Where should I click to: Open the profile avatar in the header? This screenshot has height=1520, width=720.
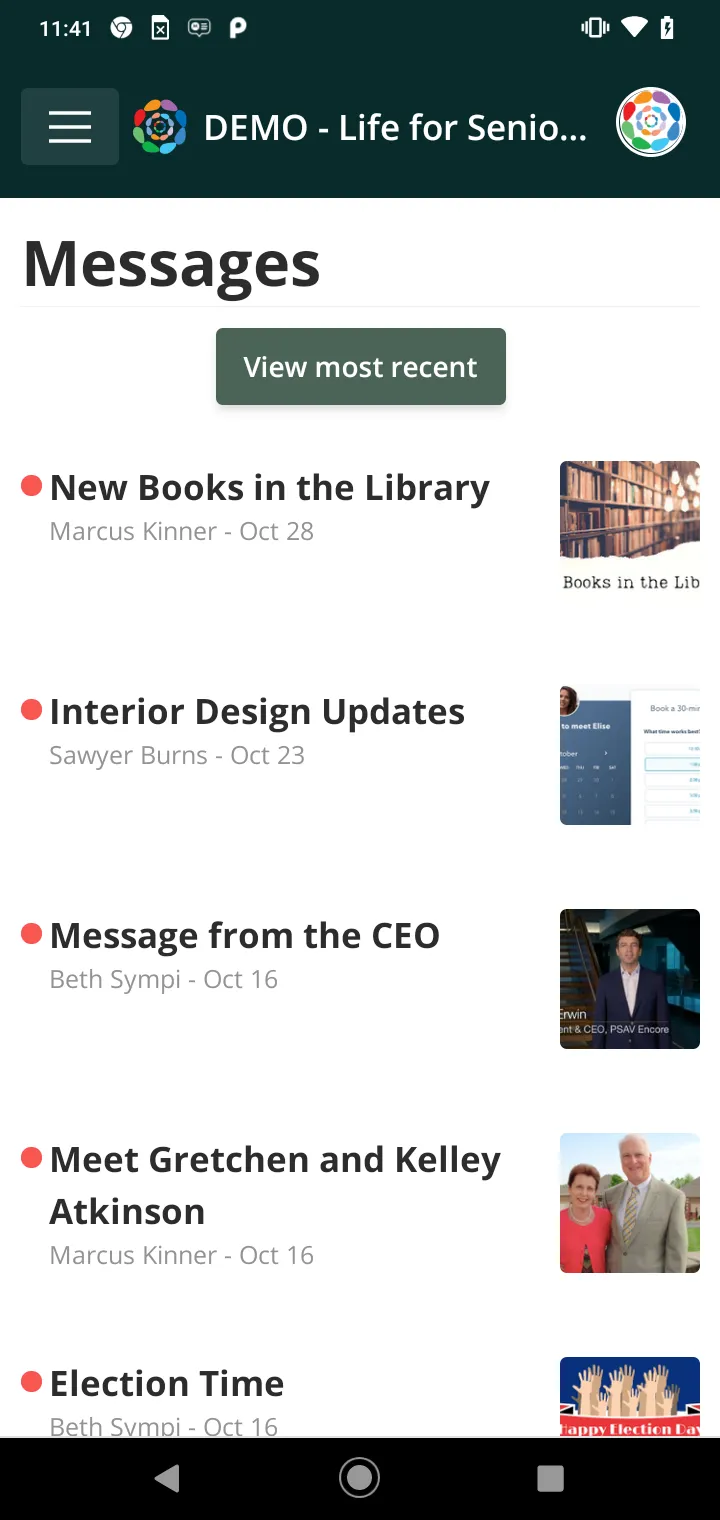pos(650,123)
